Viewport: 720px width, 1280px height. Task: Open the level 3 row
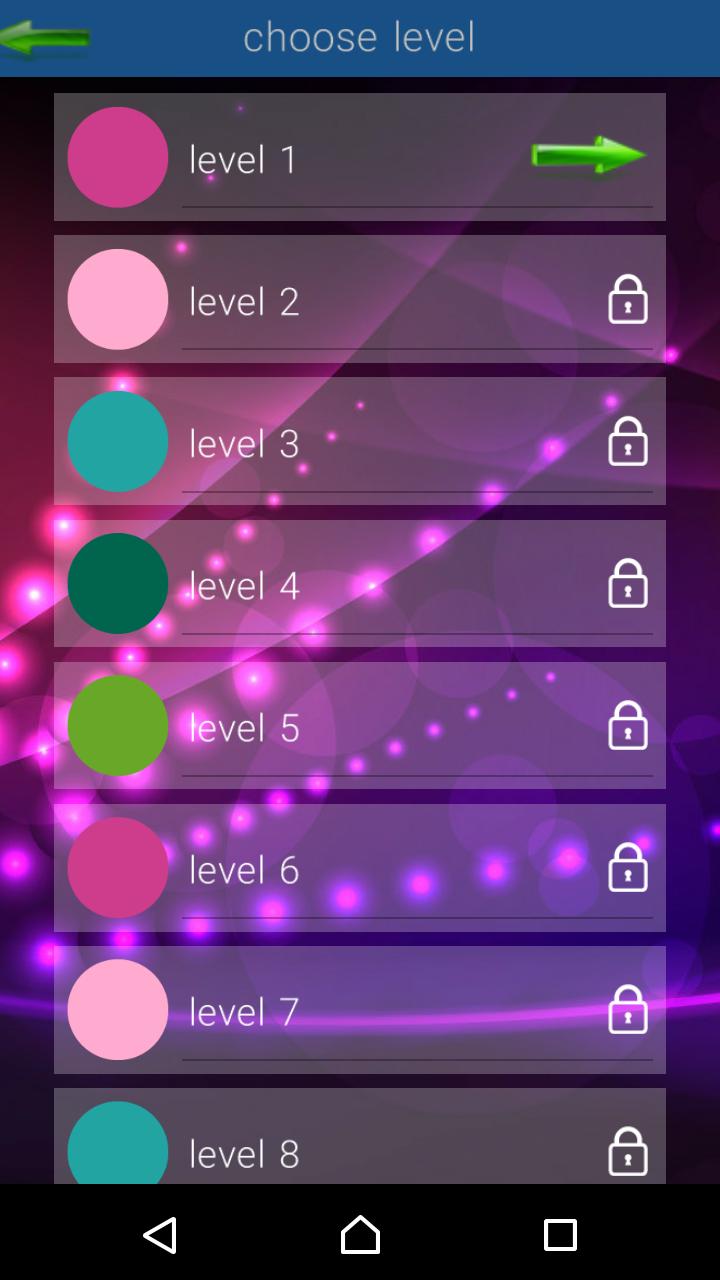coord(360,441)
